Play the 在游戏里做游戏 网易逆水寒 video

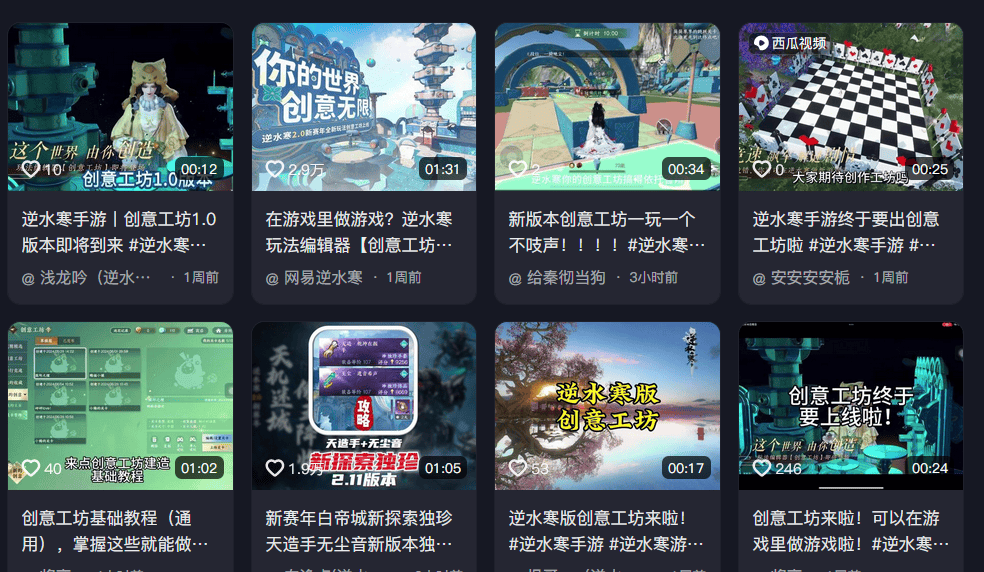363,107
